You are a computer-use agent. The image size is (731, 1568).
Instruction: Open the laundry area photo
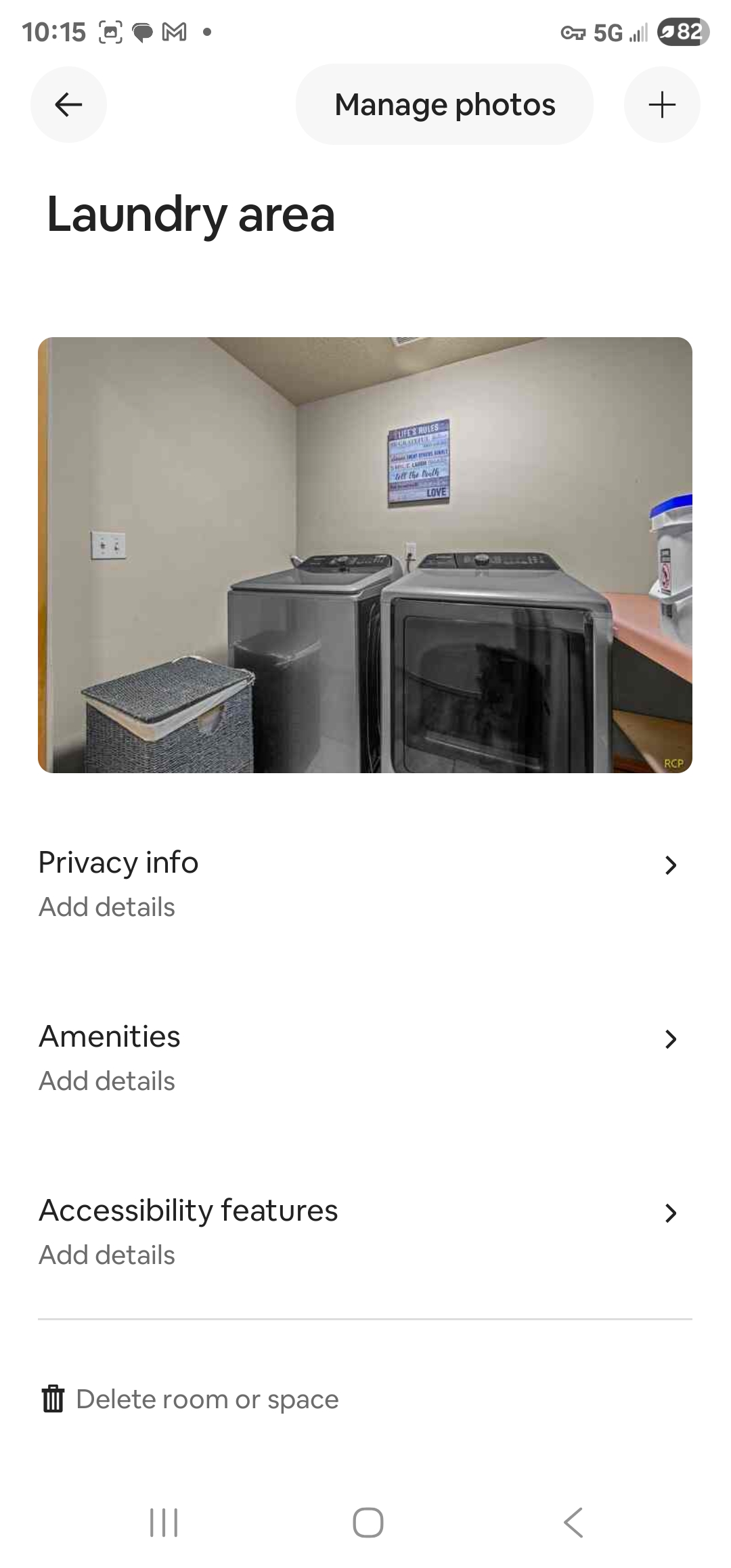365,554
